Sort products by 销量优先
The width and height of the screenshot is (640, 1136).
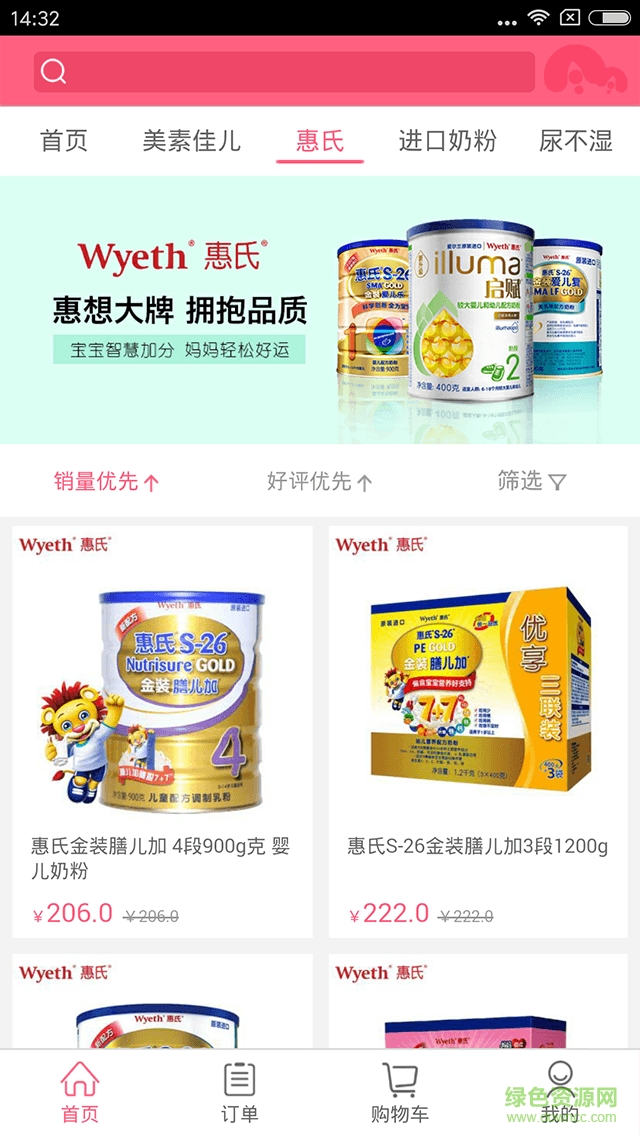[x=106, y=482]
